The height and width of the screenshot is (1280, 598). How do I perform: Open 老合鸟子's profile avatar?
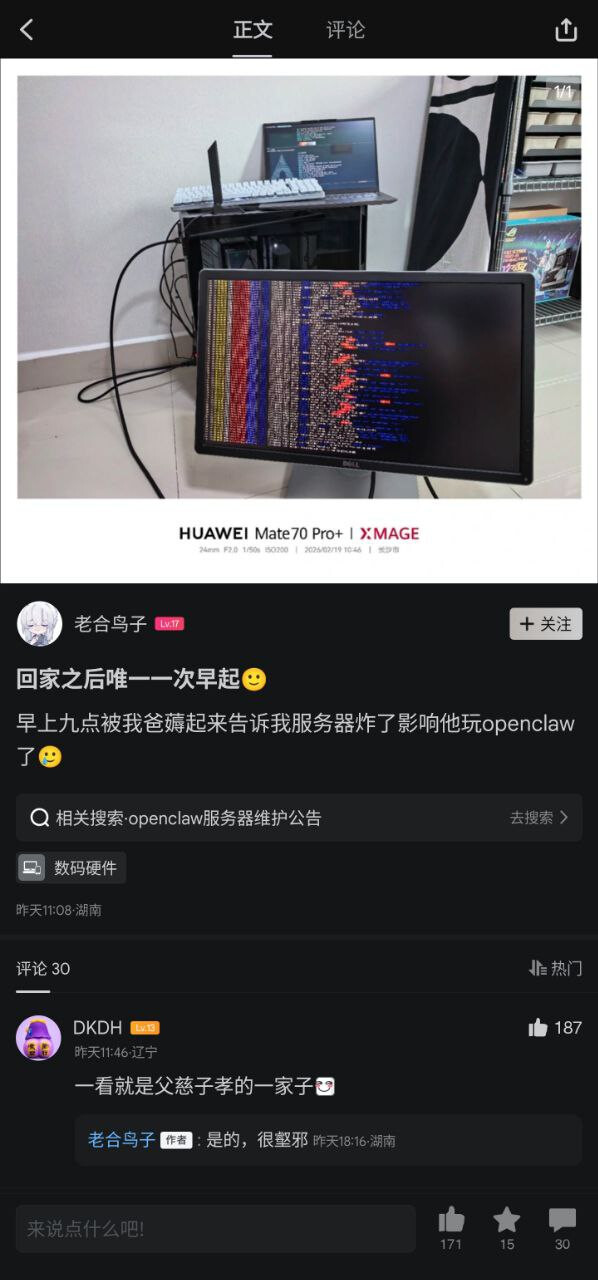[39, 624]
